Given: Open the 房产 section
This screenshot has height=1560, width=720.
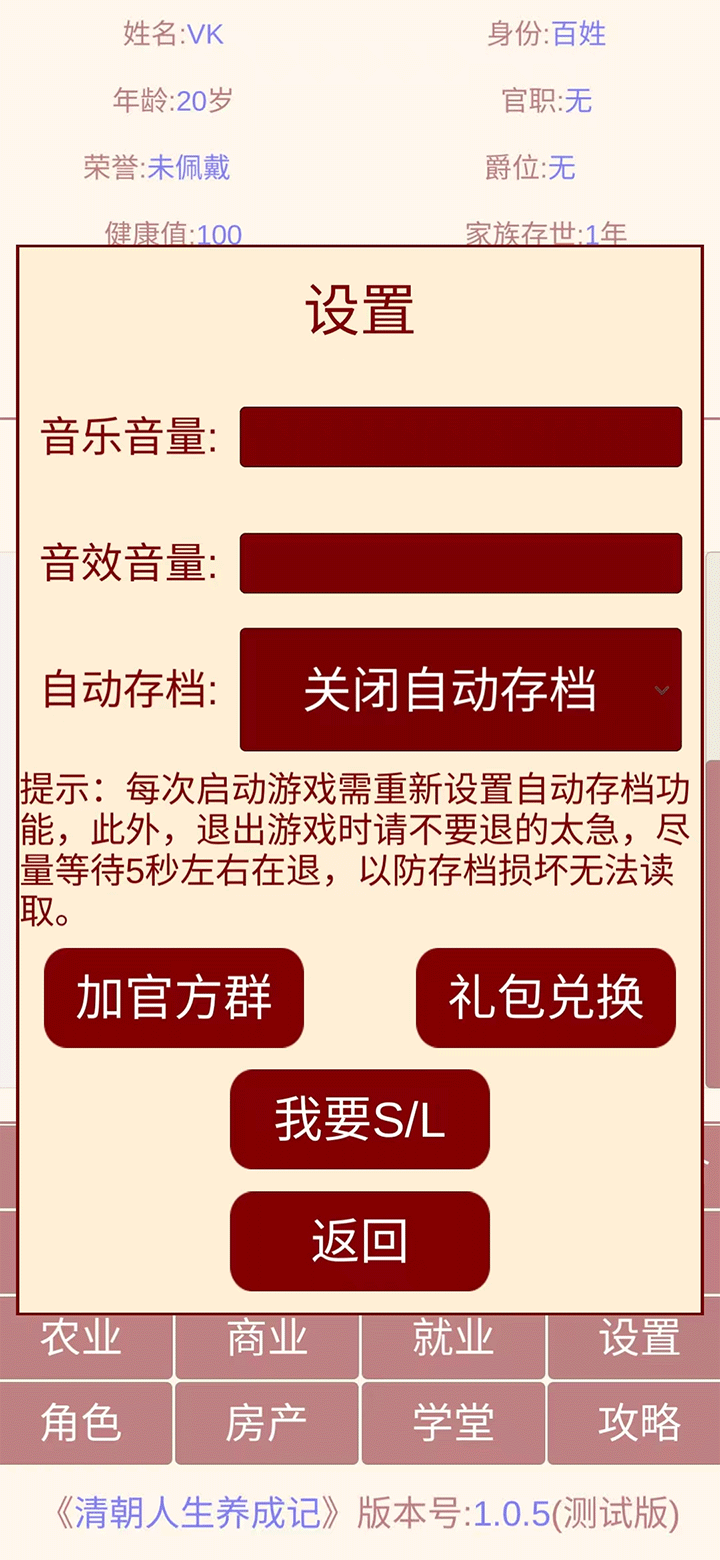Looking at the screenshot, I should (267, 1423).
